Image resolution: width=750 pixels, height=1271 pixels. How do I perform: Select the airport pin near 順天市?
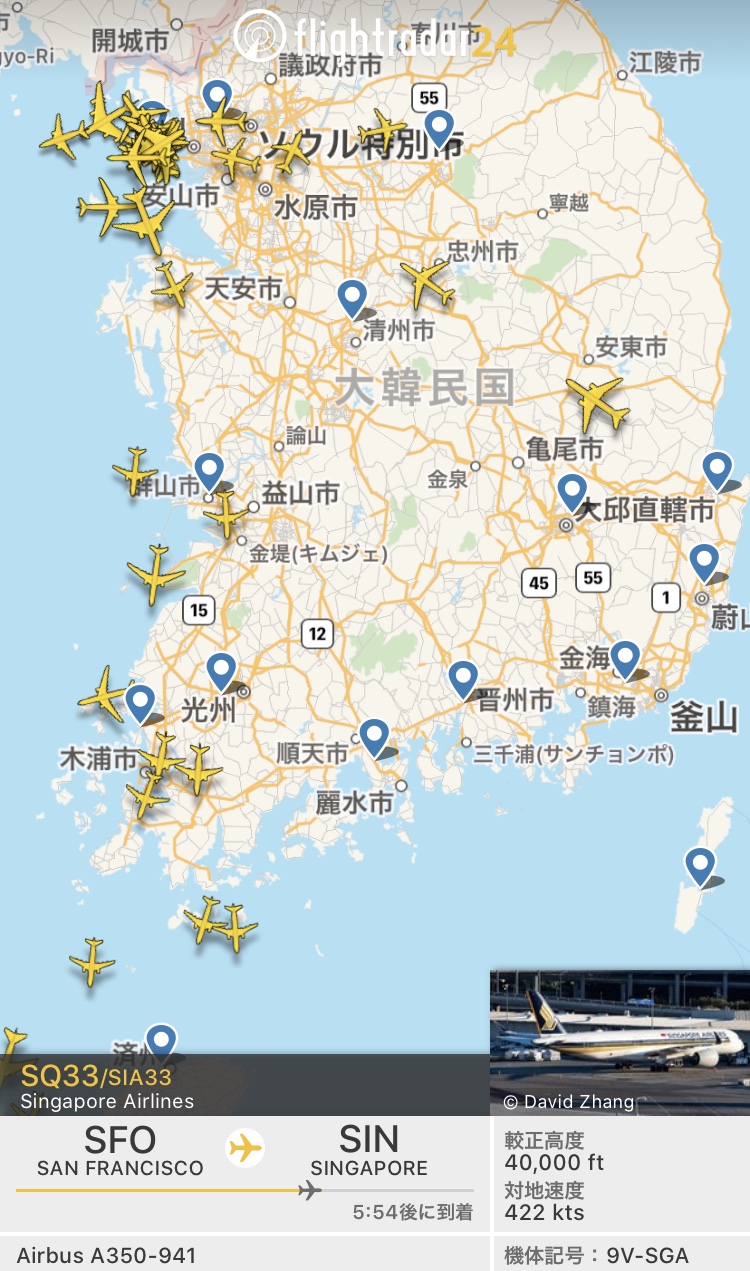coord(374,738)
